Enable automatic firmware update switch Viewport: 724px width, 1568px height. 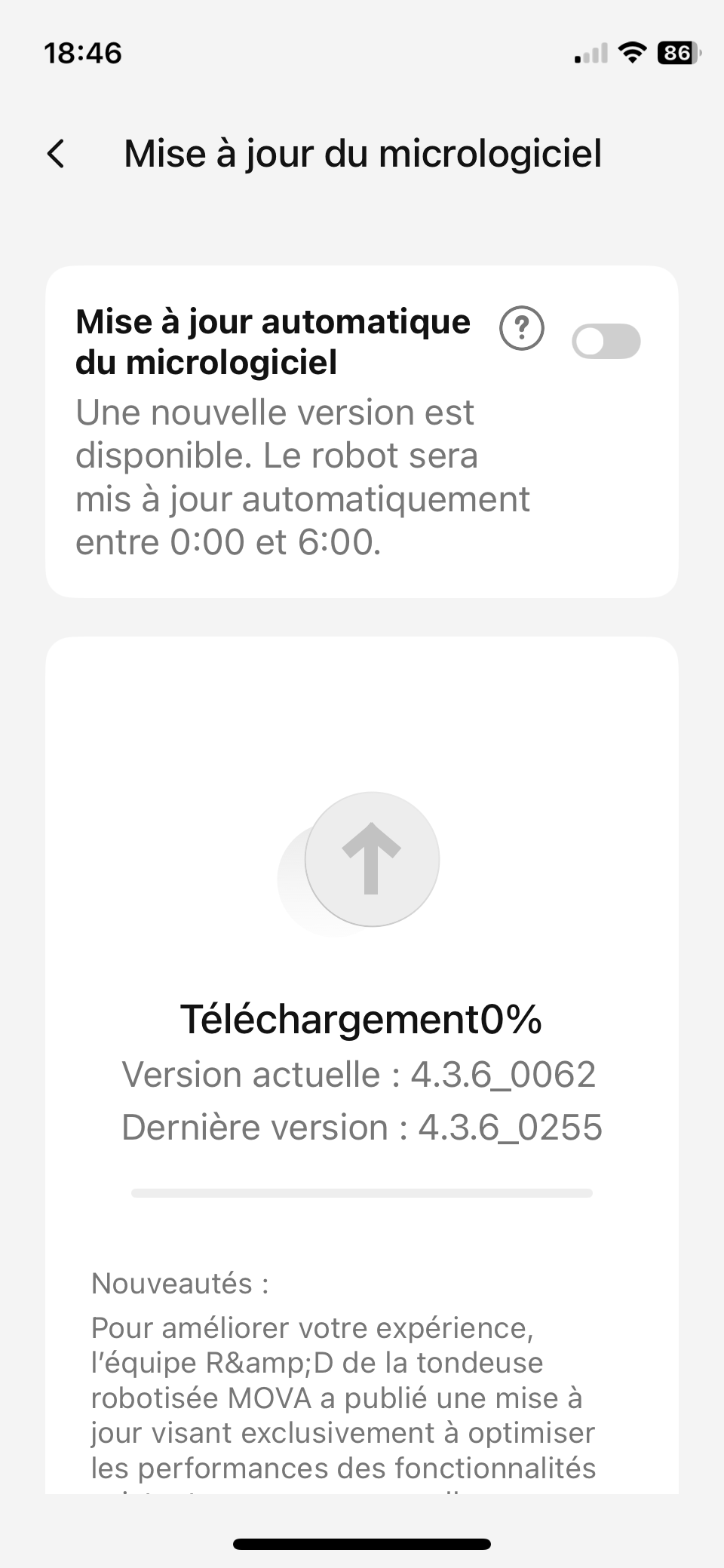[606, 342]
